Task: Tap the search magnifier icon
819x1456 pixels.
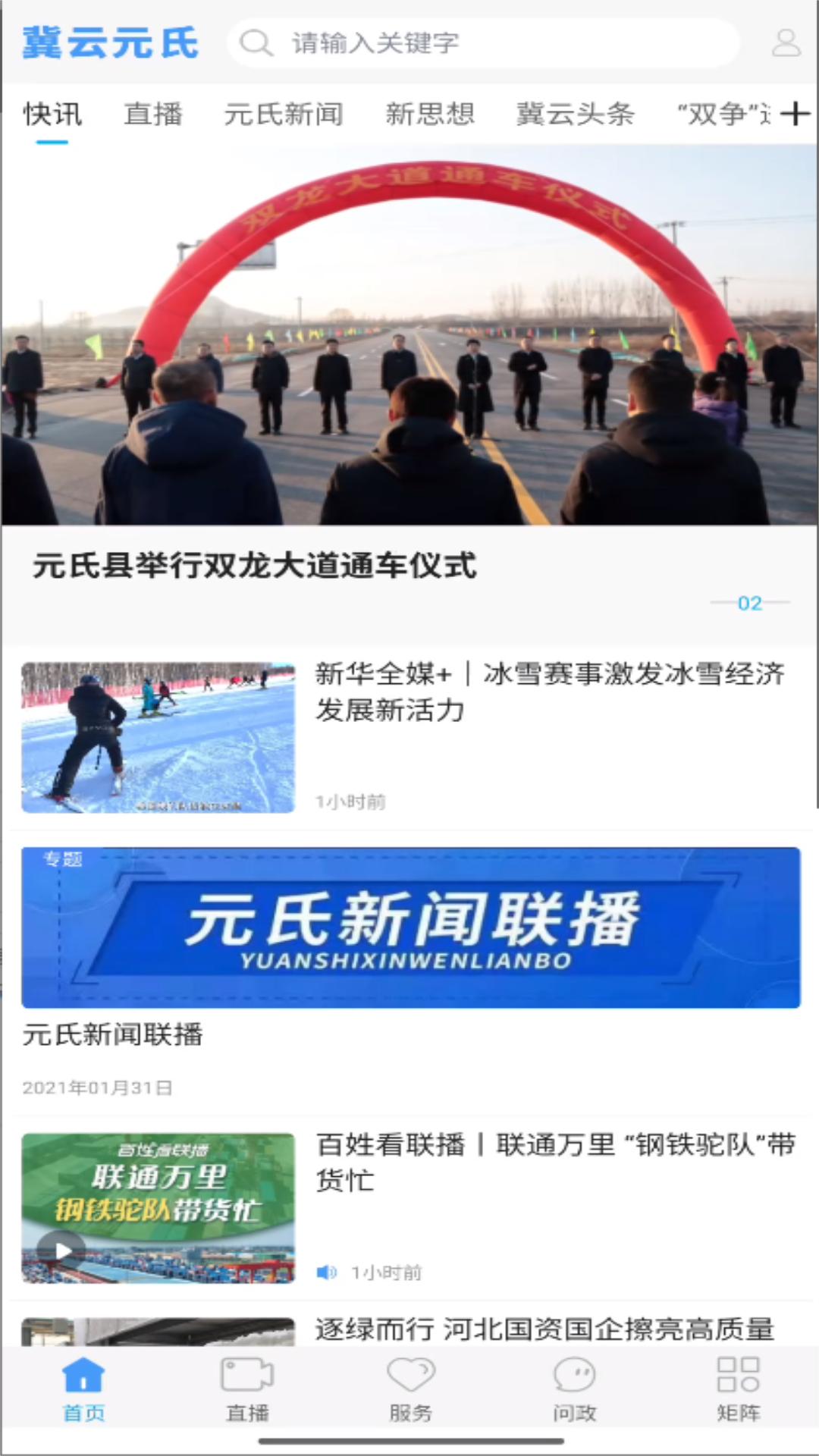Action: (x=256, y=43)
